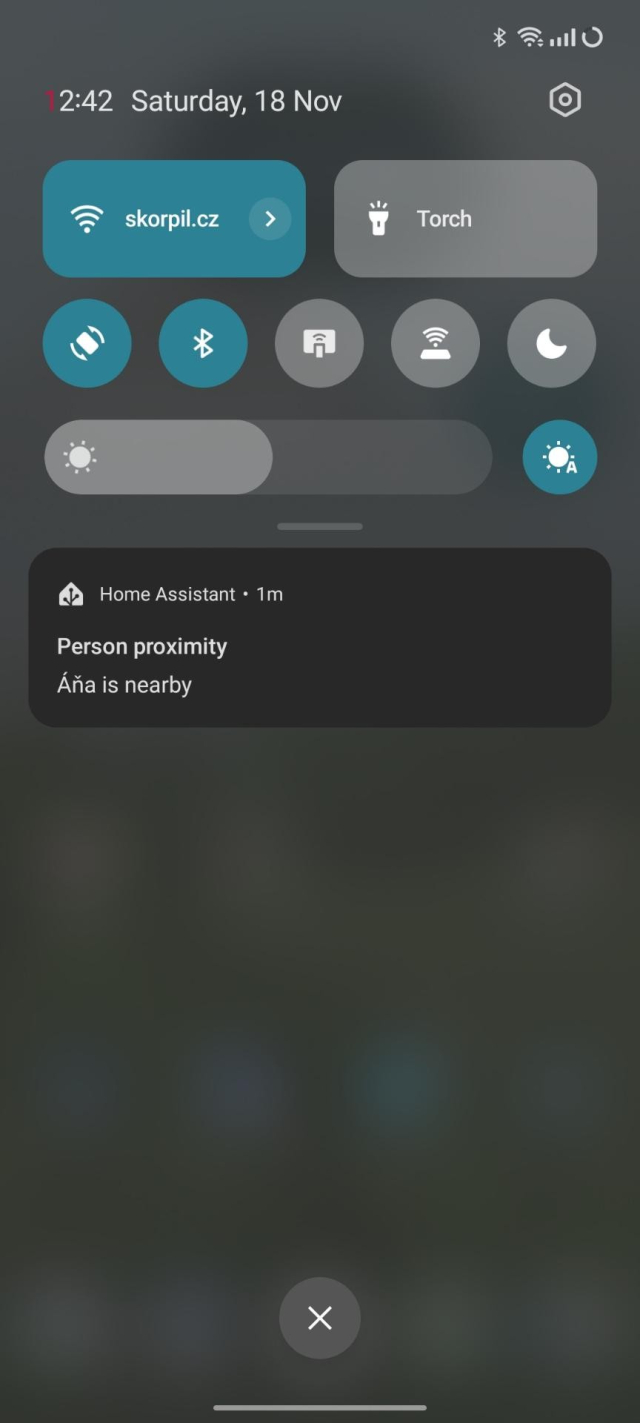Tap the brightness slider bar
This screenshot has height=1423, width=640.
268,457
